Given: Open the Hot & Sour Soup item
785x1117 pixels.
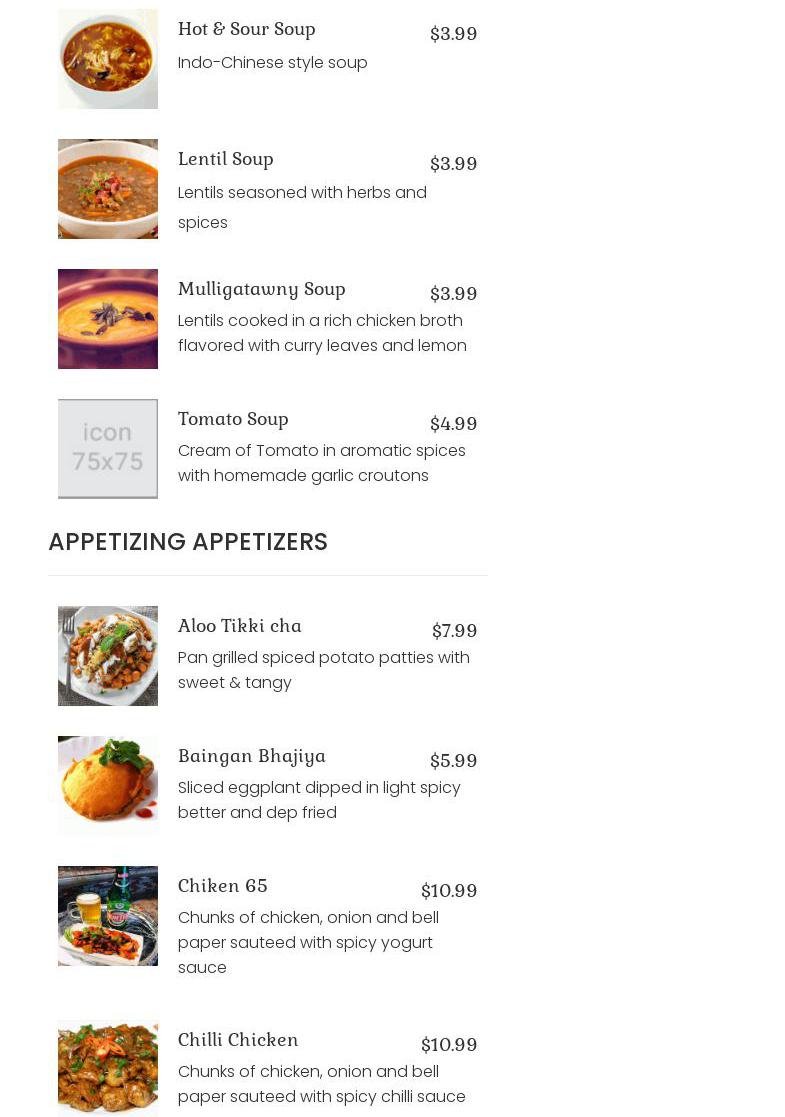Looking at the screenshot, I should pyautogui.click(x=246, y=29).
